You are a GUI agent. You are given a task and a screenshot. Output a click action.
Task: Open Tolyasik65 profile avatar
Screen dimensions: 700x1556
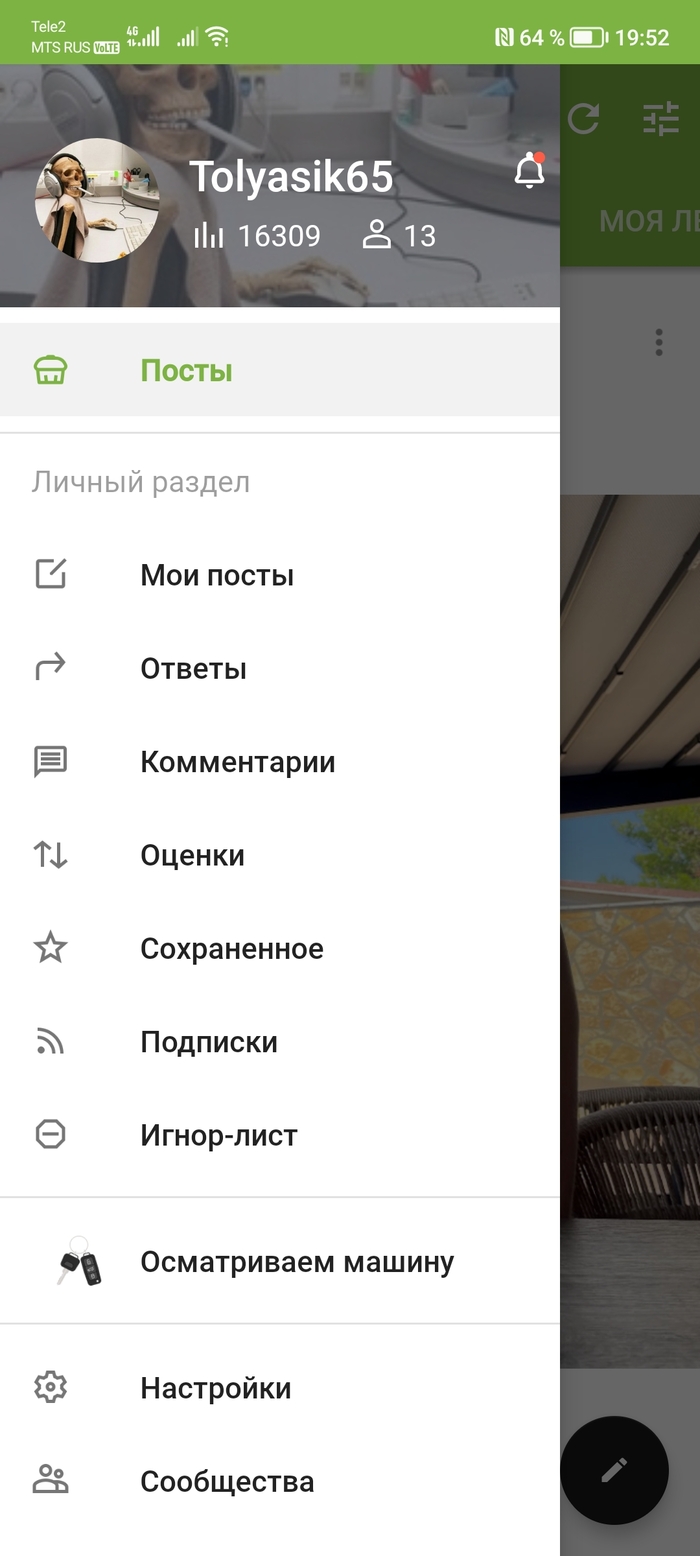pyautogui.click(x=97, y=201)
